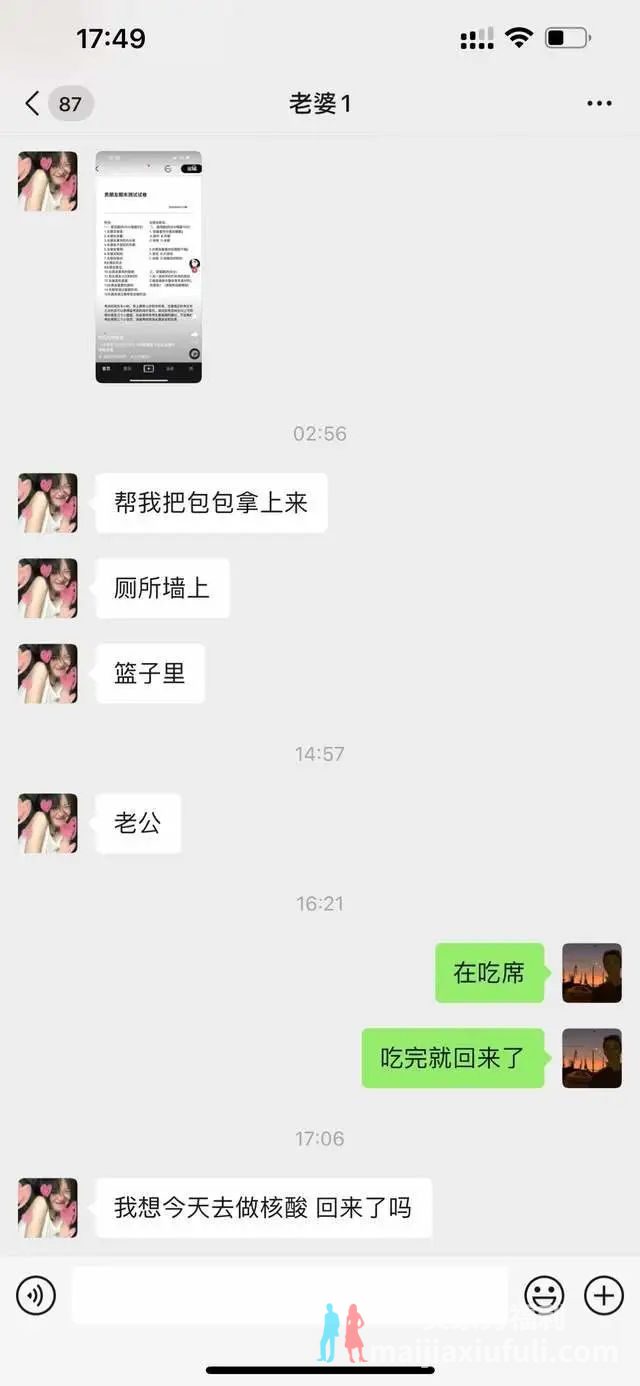
Task: Switch to voice message input
Action: pyautogui.click(x=36, y=1296)
